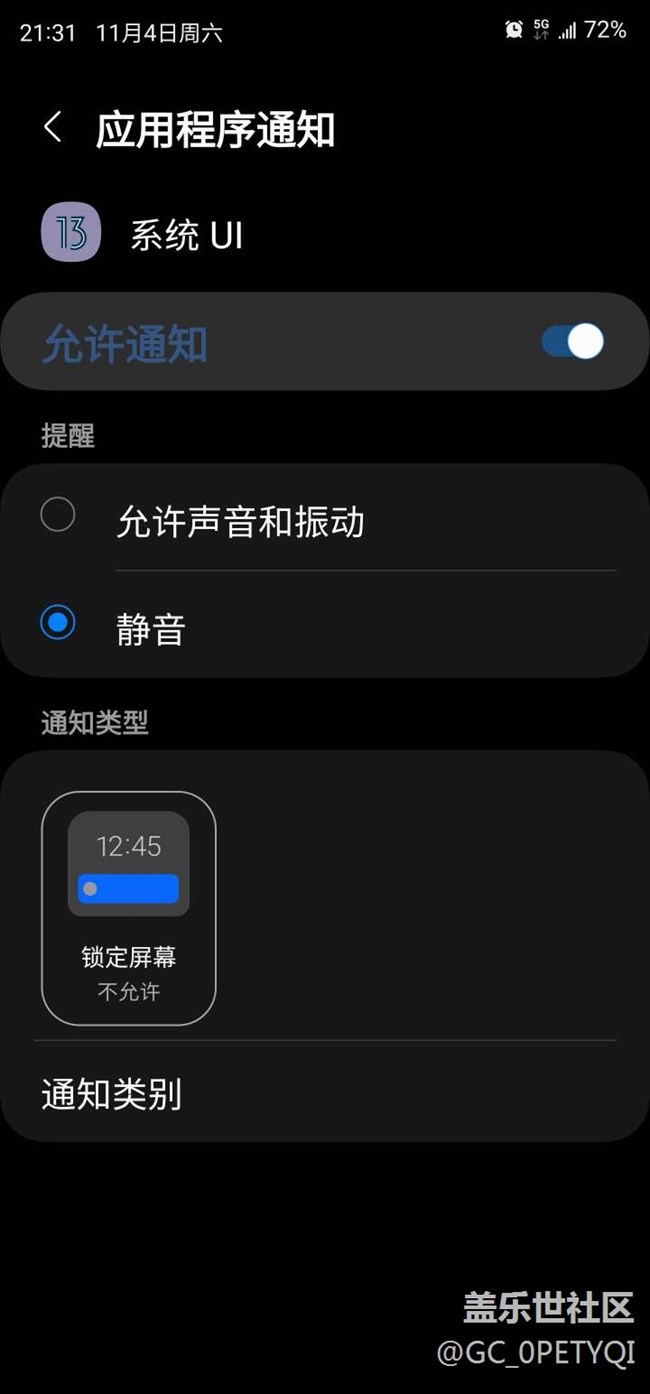
Task: Open 通知类别 settings row
Action: [324, 1094]
